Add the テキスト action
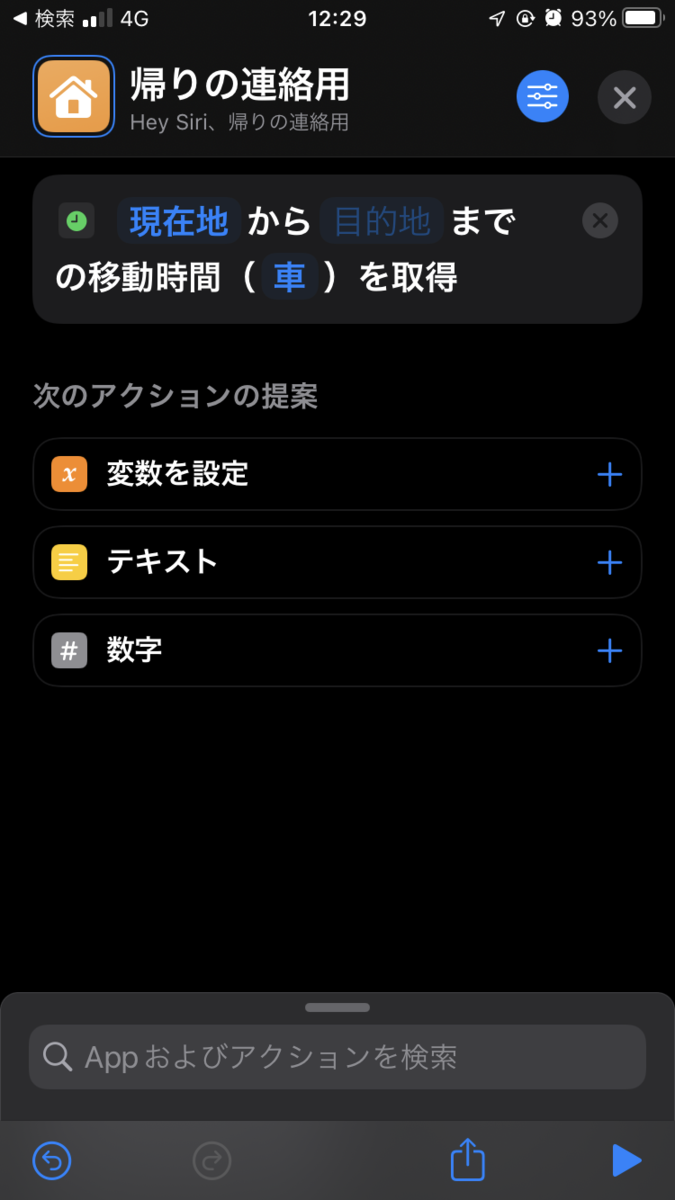675x1200 pixels. (609, 562)
